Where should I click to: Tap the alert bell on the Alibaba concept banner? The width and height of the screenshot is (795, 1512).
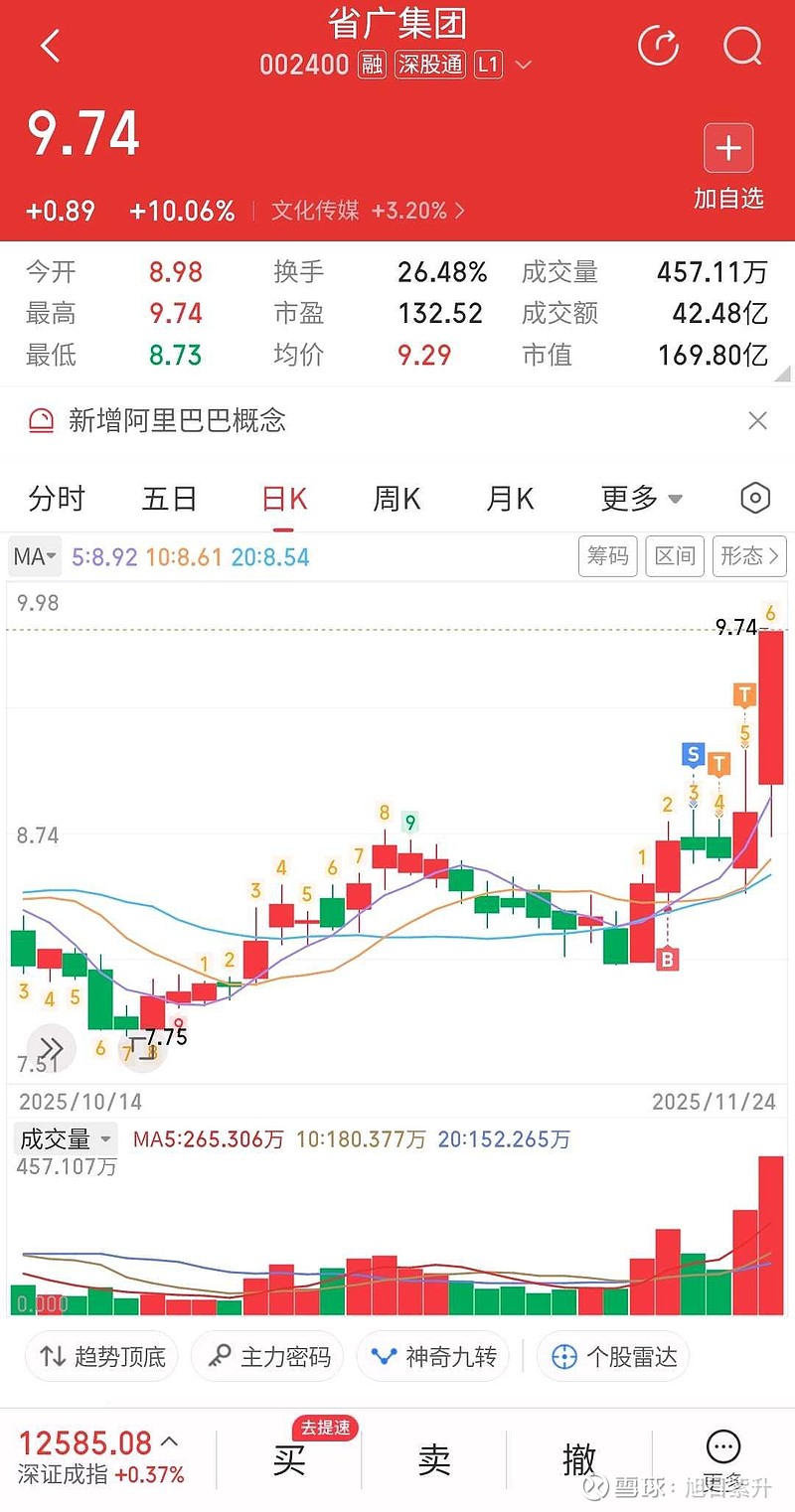click(40, 420)
